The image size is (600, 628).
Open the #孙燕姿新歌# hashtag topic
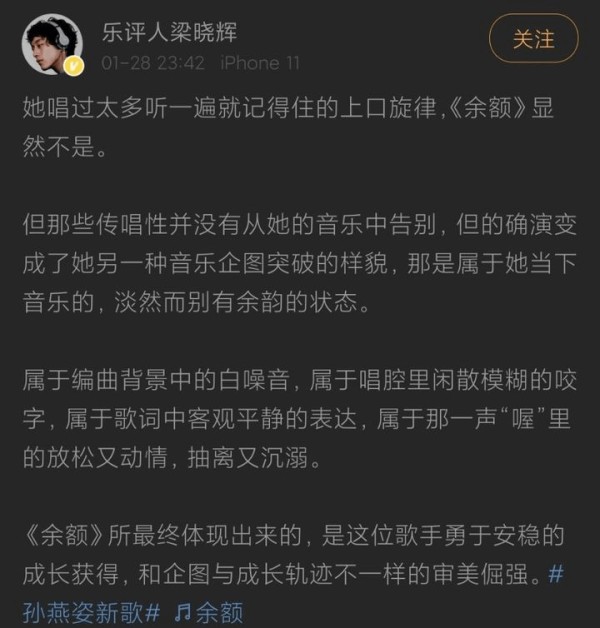(x=91, y=611)
